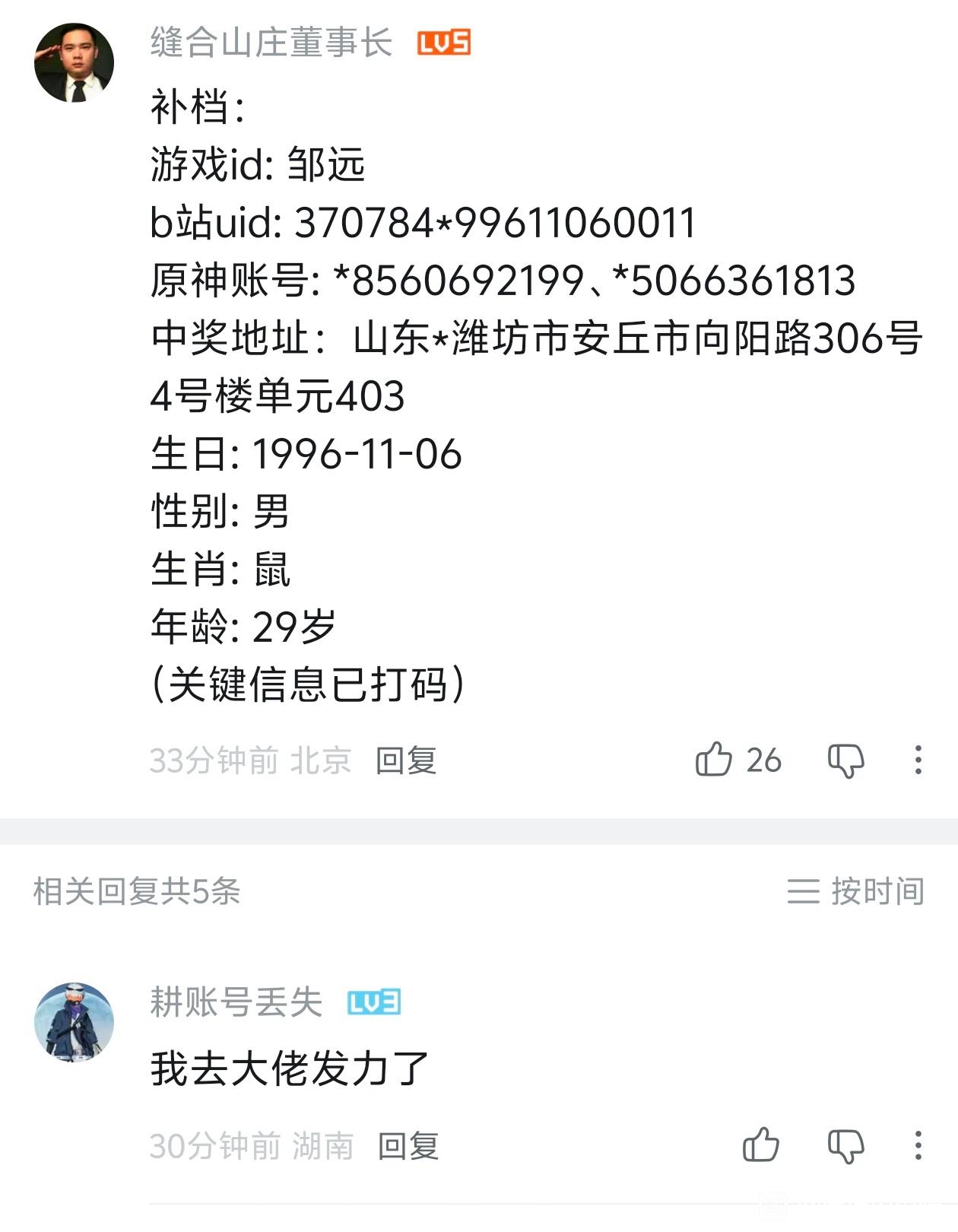Like the comment with 26 likes

coord(714,760)
